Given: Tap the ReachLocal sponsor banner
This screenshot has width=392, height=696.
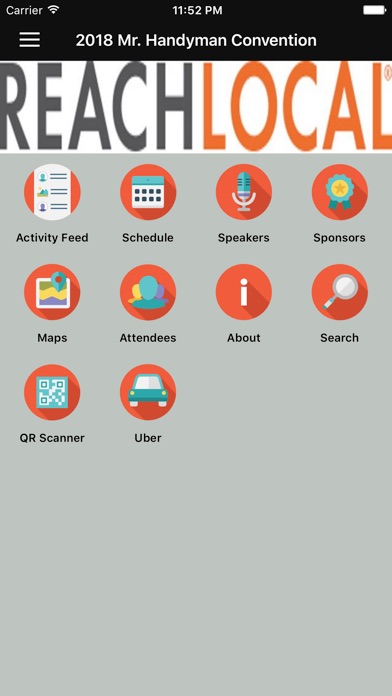Looking at the screenshot, I should 196,107.
